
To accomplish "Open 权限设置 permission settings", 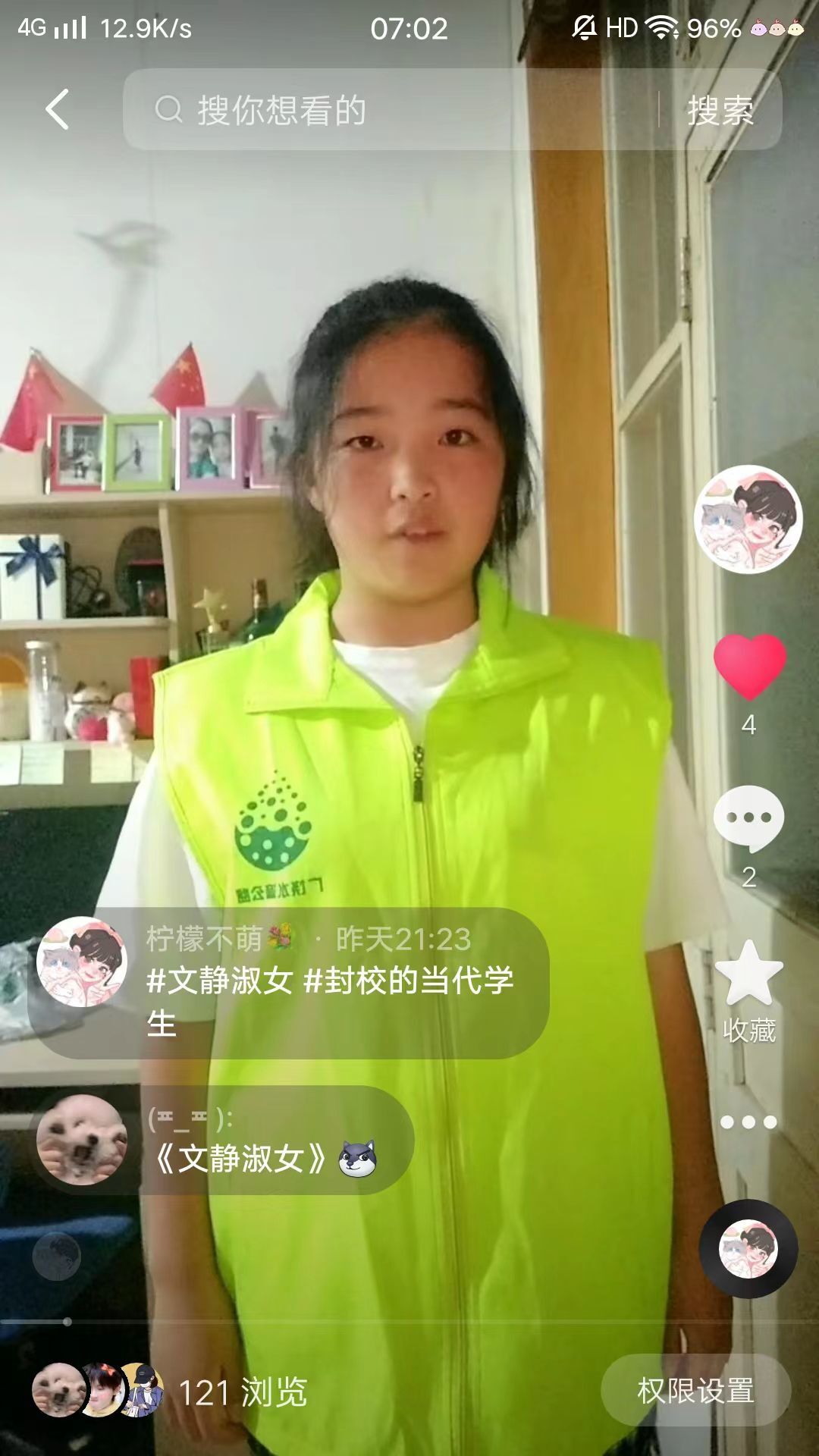I will click(696, 1392).
